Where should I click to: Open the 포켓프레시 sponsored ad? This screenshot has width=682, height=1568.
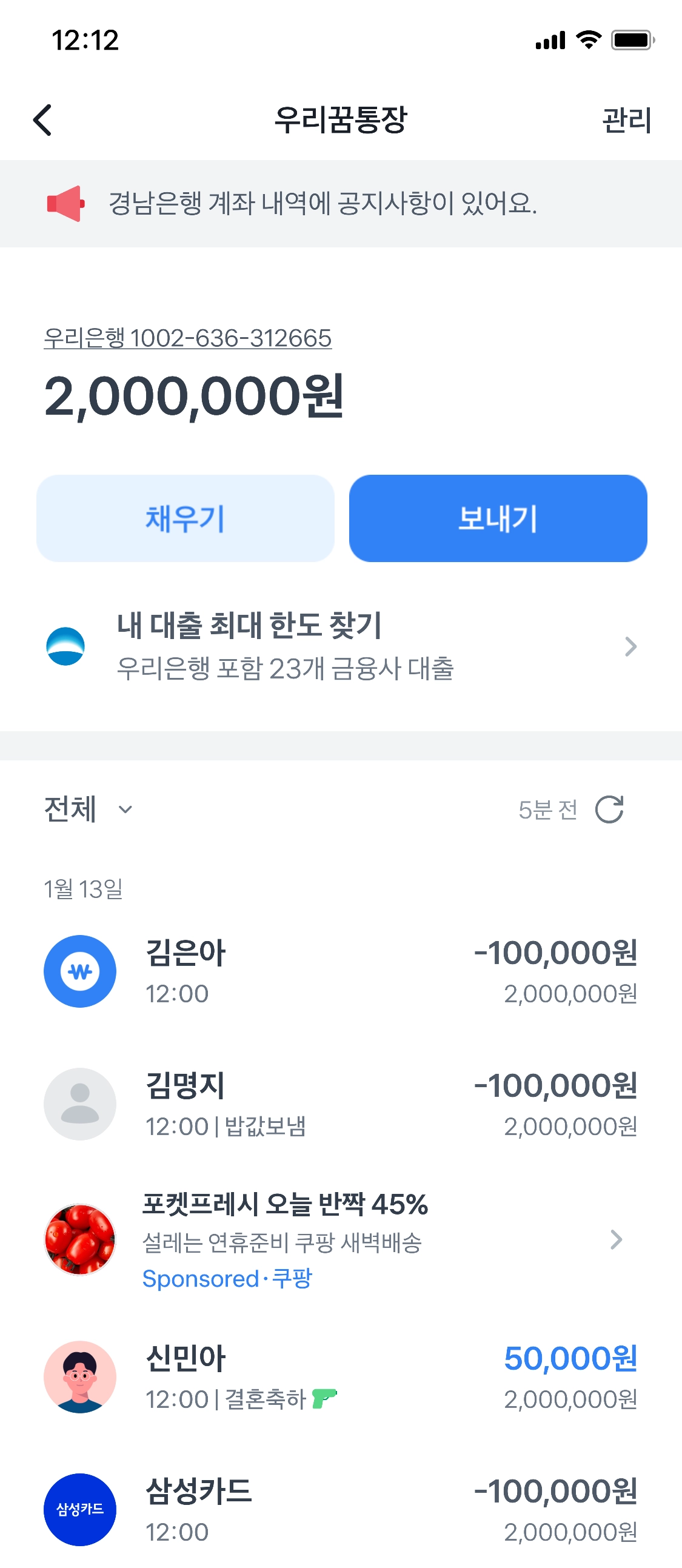[341, 1239]
